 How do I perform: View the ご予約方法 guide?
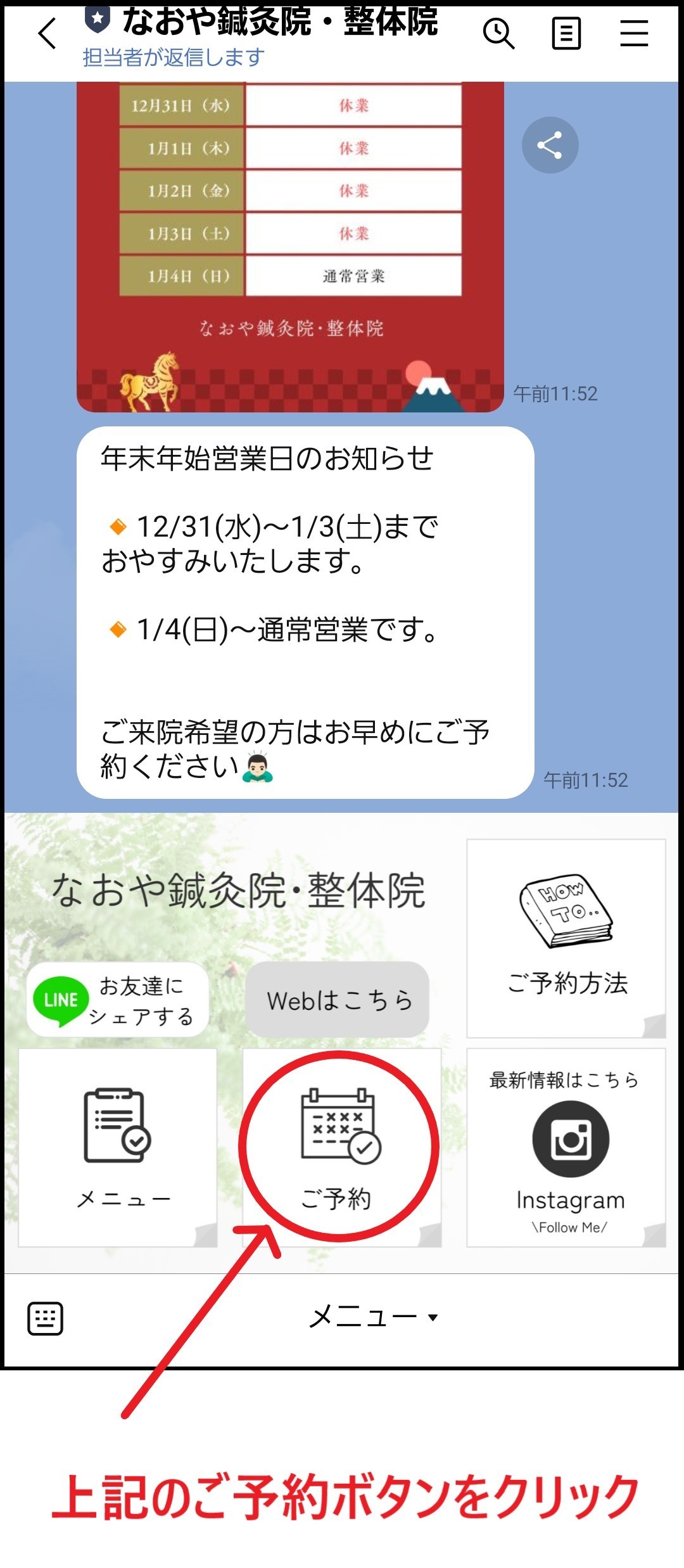pyautogui.click(x=566, y=939)
